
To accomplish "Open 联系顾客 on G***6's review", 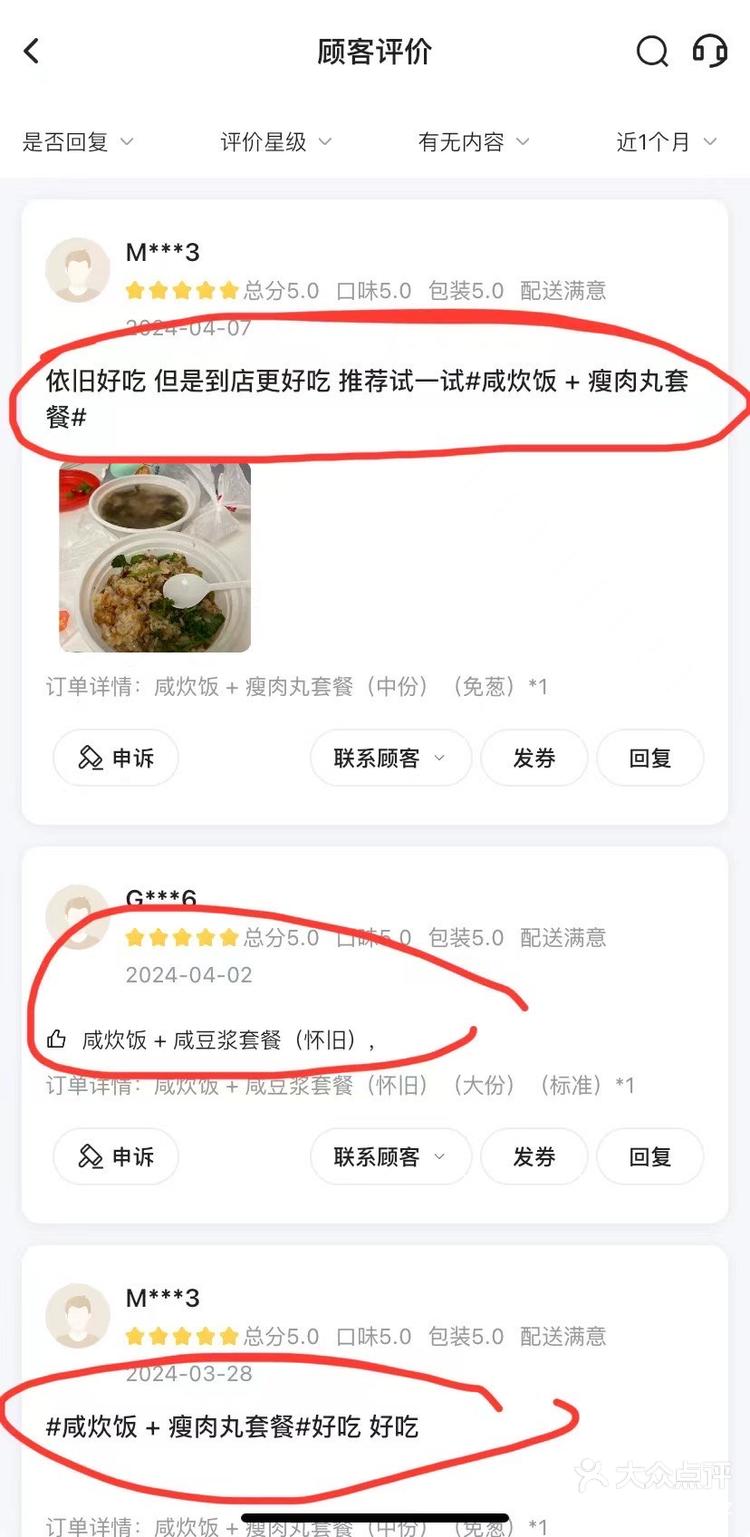I will (x=390, y=1157).
